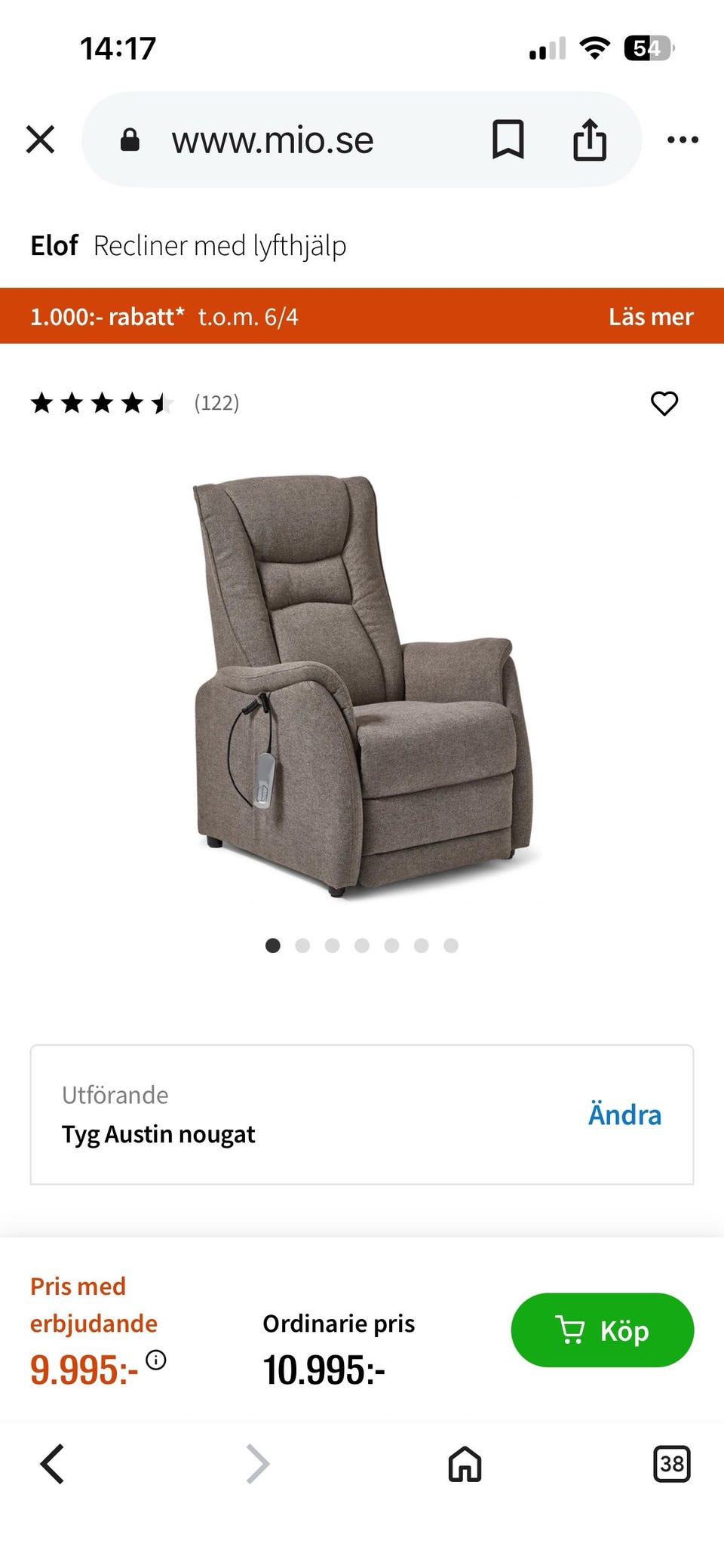724x1568 pixels.
Task: Tap the fifth star in the rating
Action: click(160, 404)
